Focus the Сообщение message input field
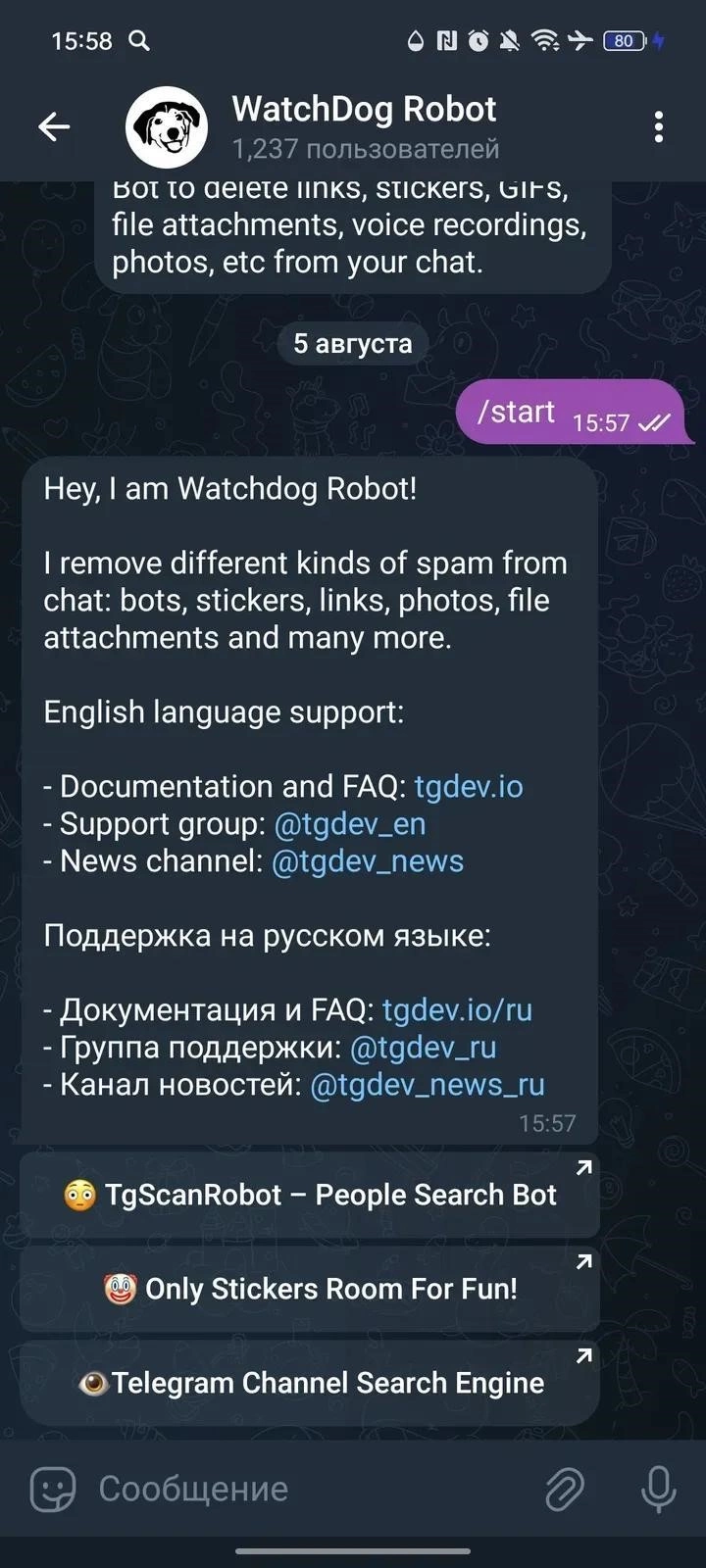The height and width of the screenshot is (1568, 706). pos(304,1490)
